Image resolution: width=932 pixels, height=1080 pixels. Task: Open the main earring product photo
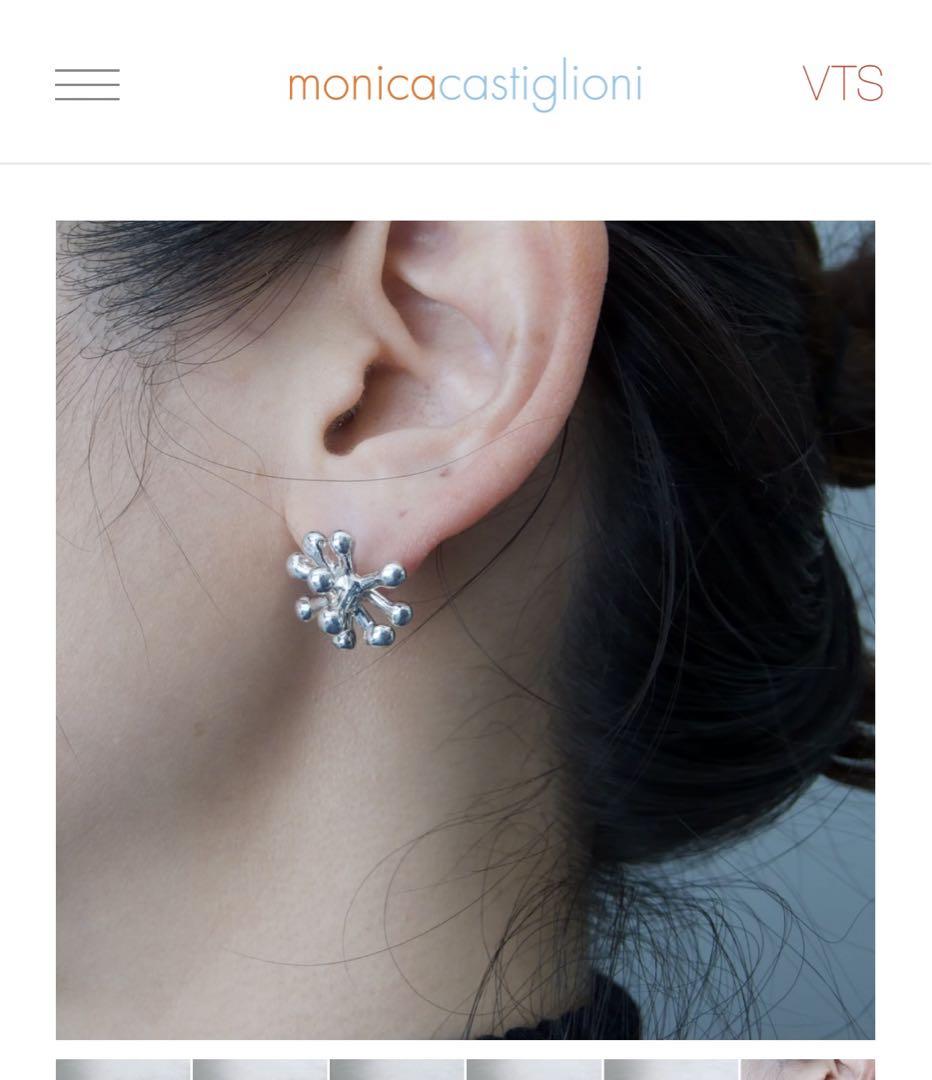465,630
